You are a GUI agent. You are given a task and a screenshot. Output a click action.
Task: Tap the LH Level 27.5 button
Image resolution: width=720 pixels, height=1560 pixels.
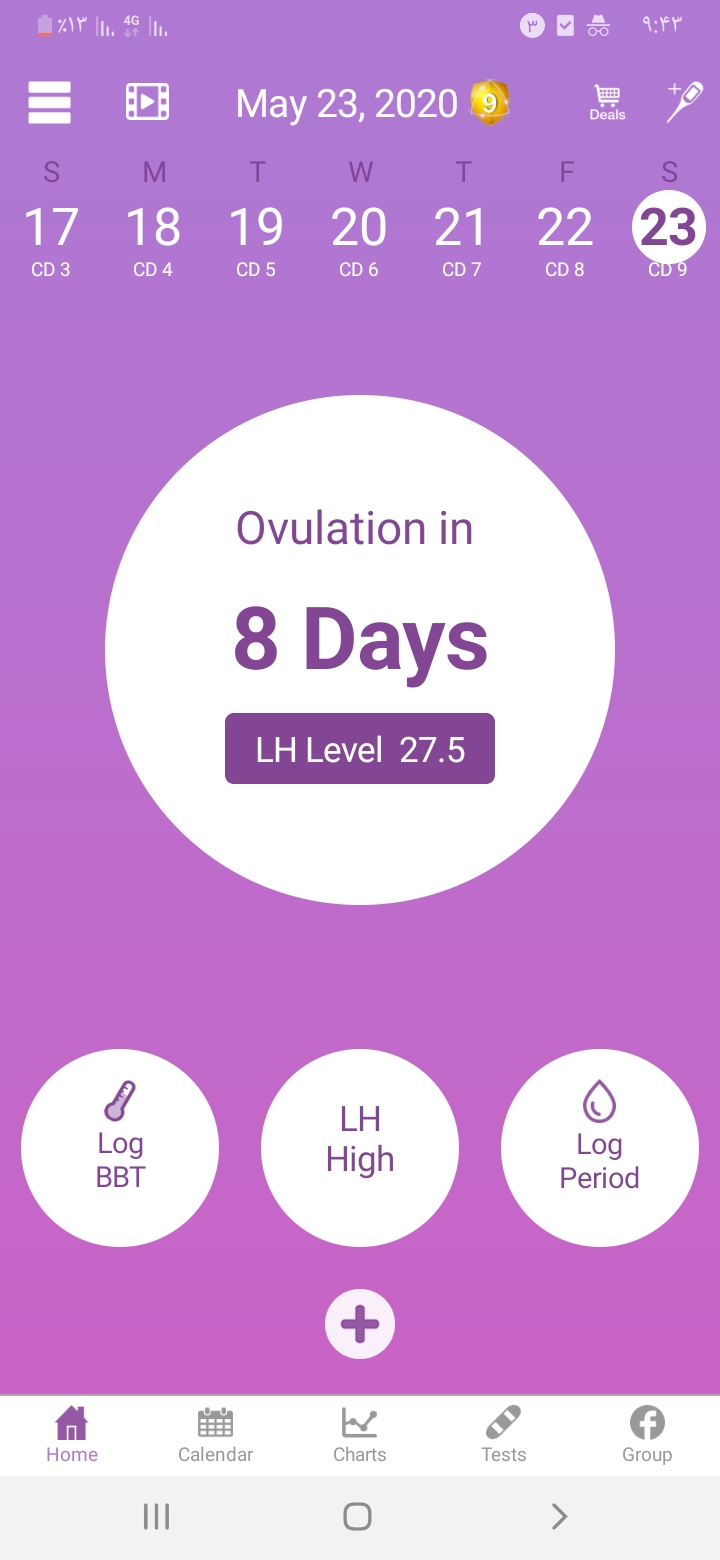click(x=360, y=749)
